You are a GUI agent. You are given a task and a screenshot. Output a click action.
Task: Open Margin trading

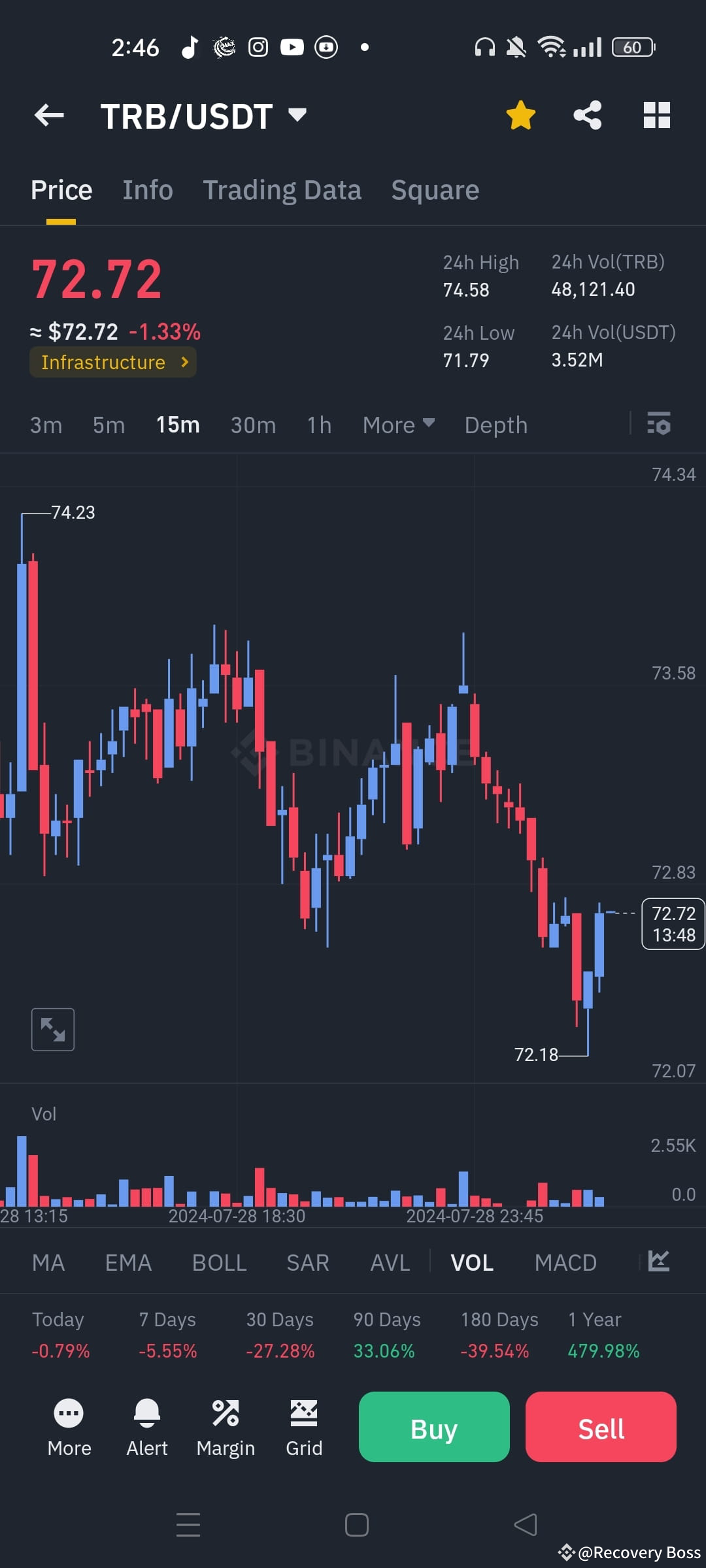click(x=226, y=1428)
